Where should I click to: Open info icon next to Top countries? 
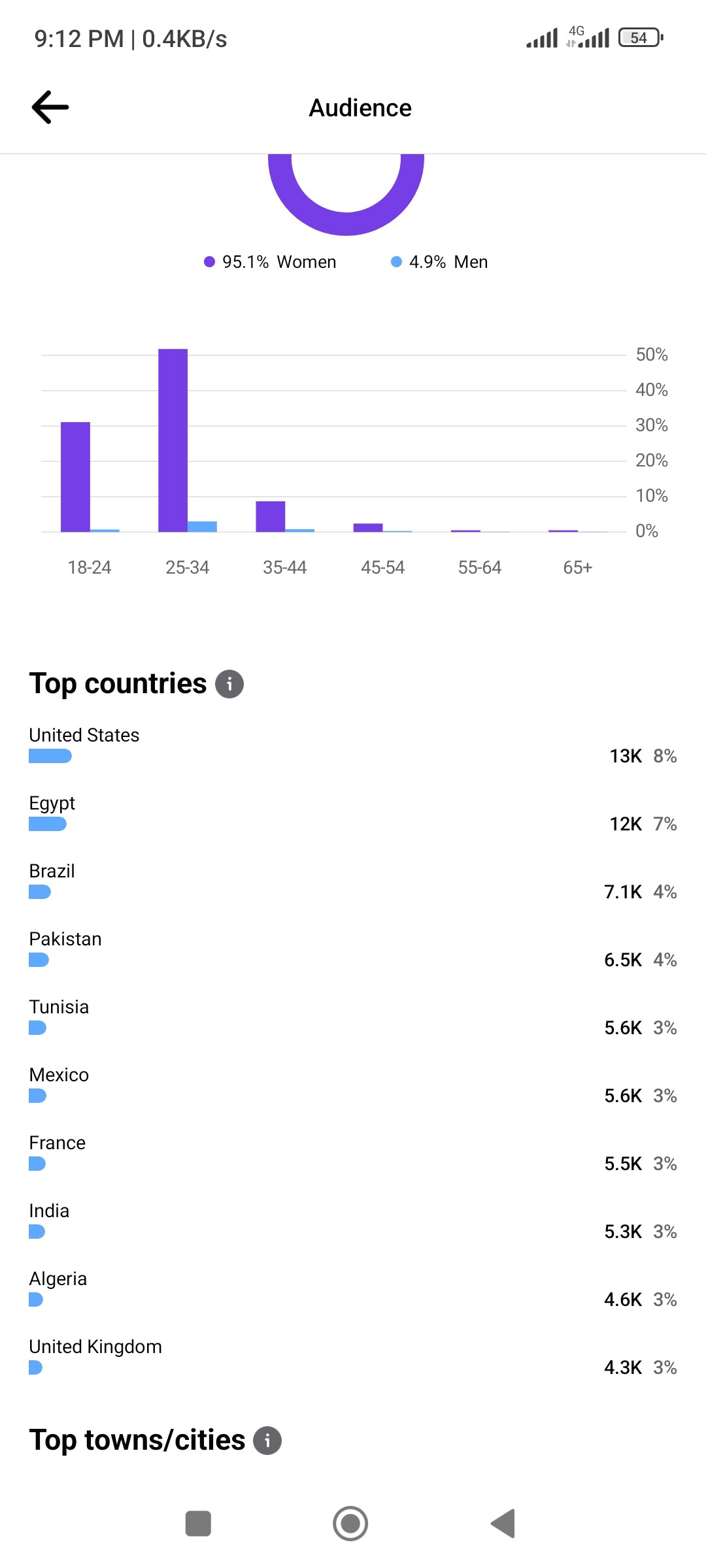229,684
